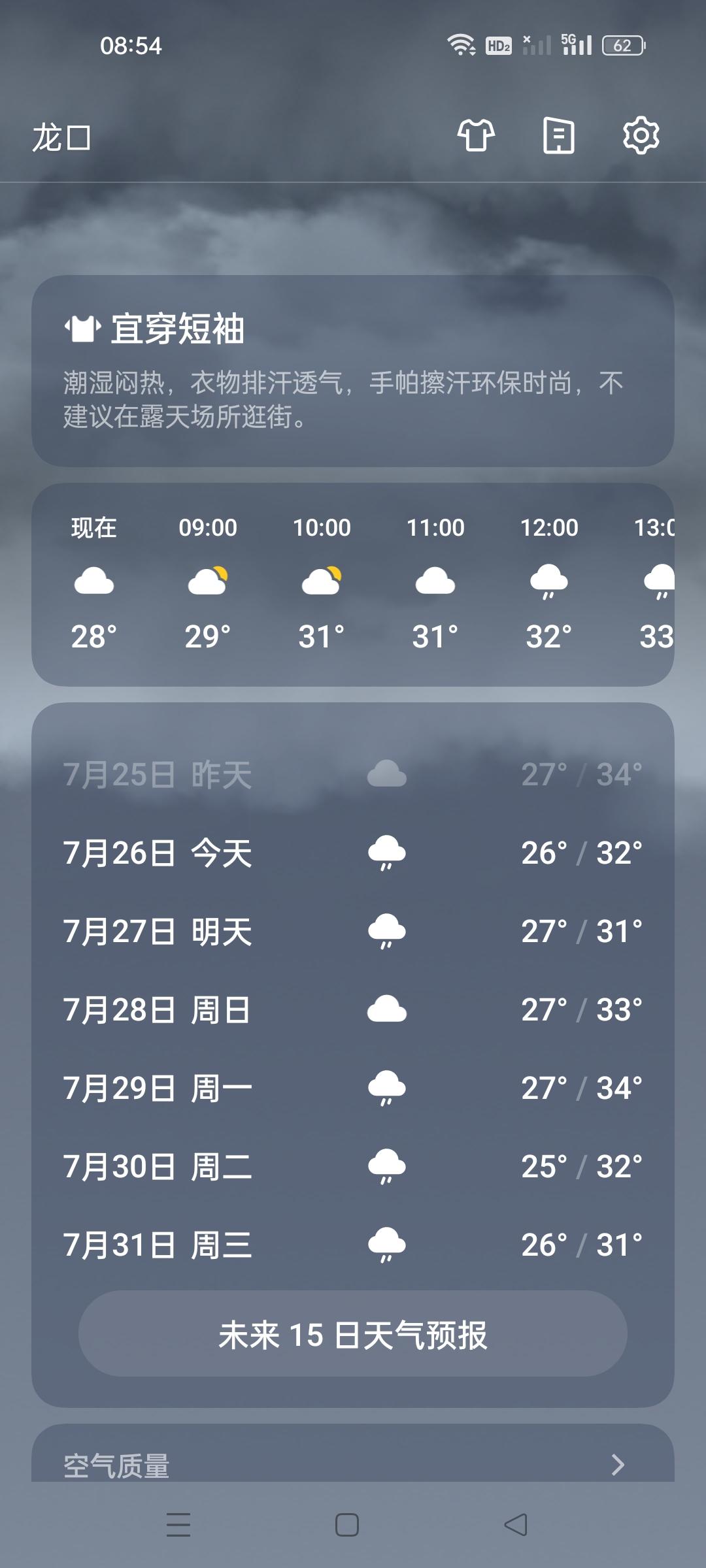
Task: Go back with the system back button
Action: 516,1525
